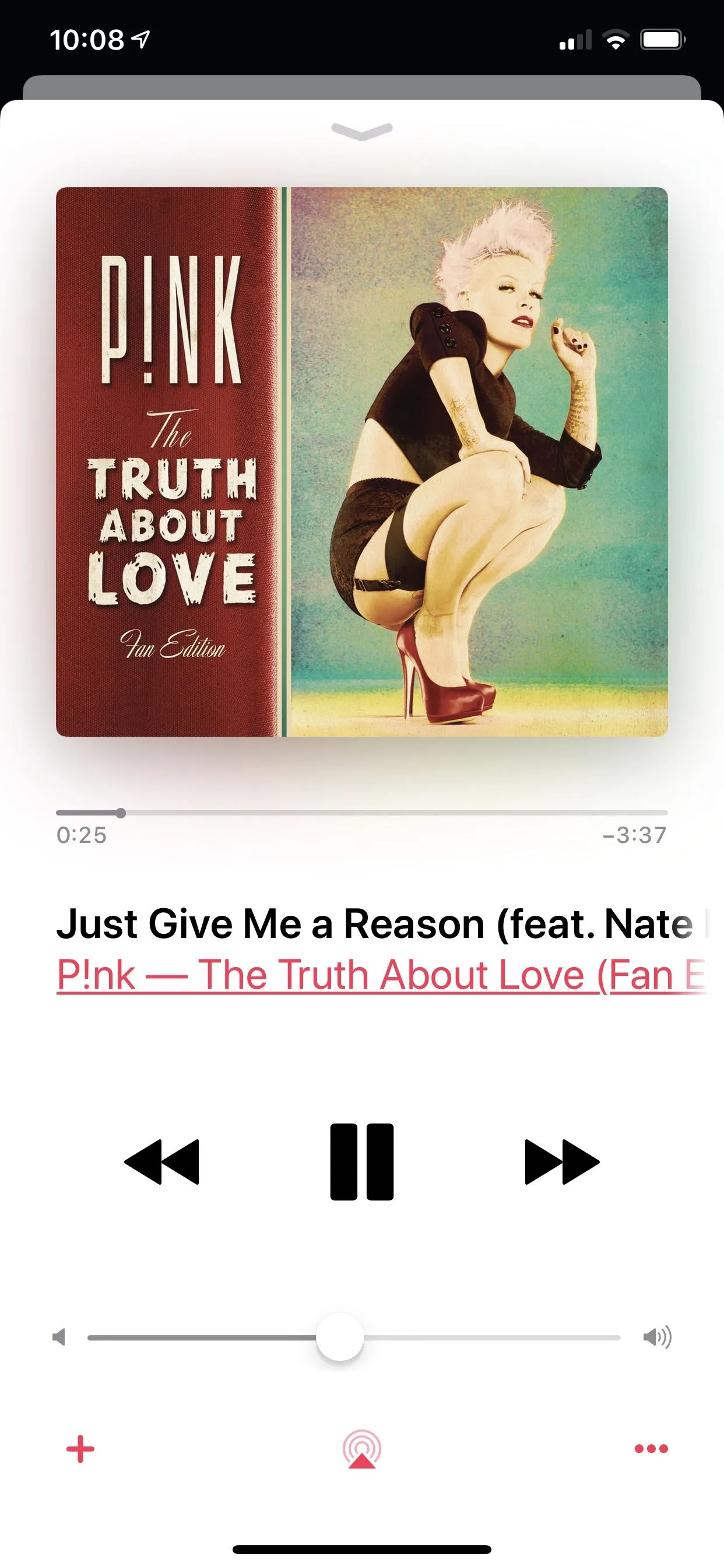Collapse the Now Playing sheet with chevron
724x1568 pixels.
click(361, 131)
